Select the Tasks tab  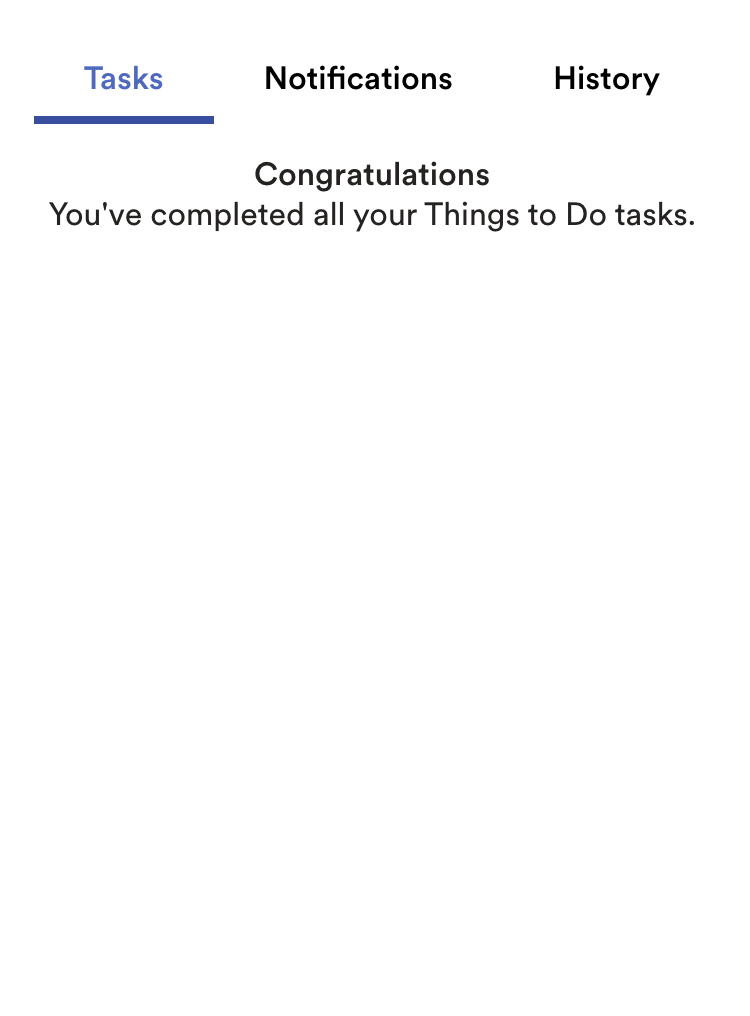(x=123, y=79)
